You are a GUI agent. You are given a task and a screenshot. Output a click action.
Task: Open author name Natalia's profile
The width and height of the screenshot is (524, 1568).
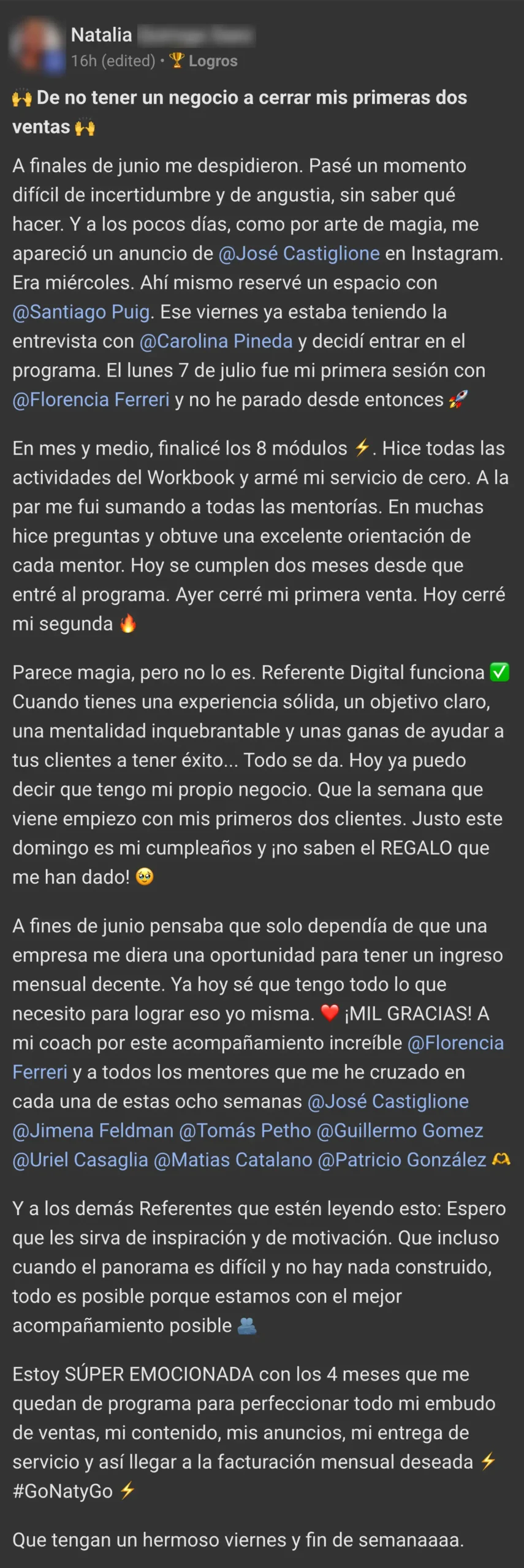102,35
